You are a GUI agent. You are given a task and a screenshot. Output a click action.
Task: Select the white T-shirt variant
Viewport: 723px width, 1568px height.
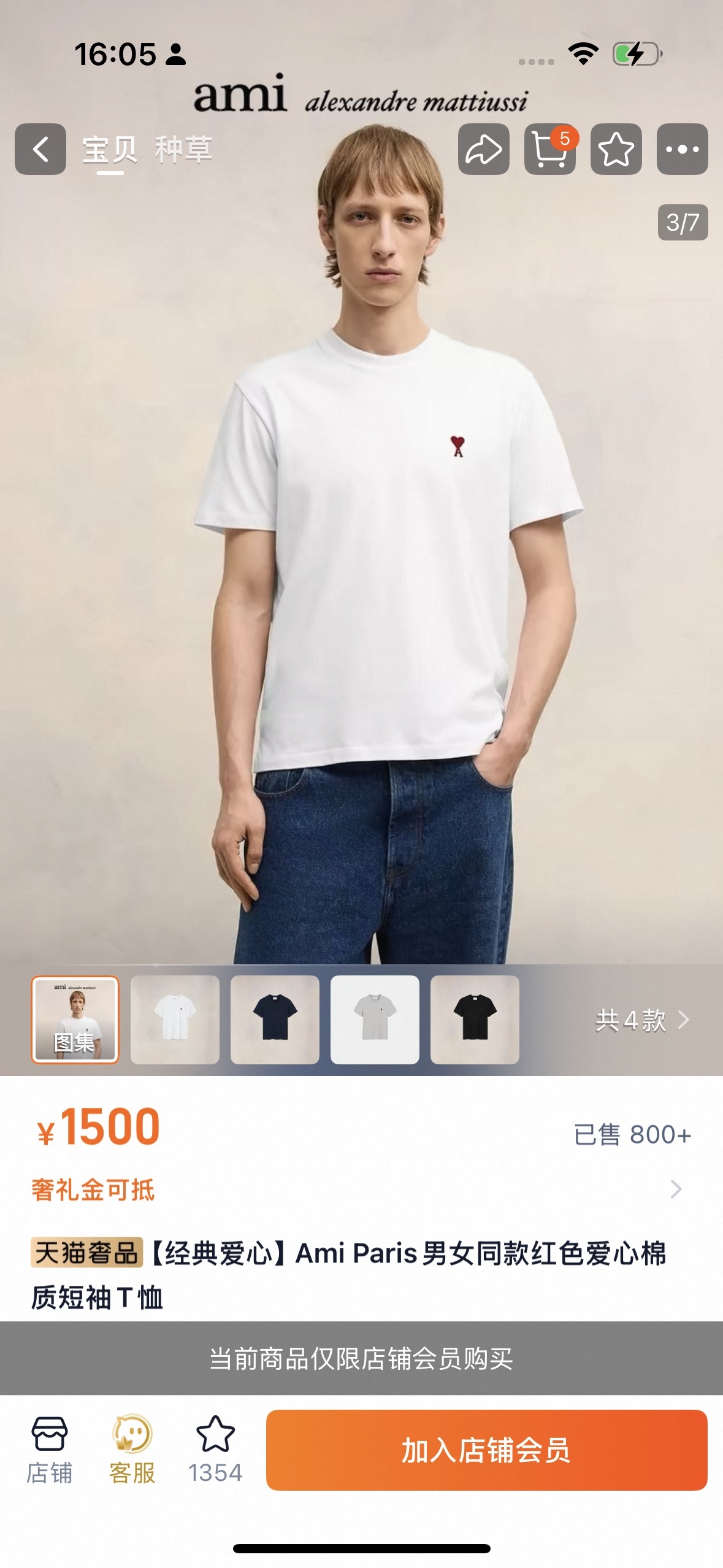pos(175,1020)
